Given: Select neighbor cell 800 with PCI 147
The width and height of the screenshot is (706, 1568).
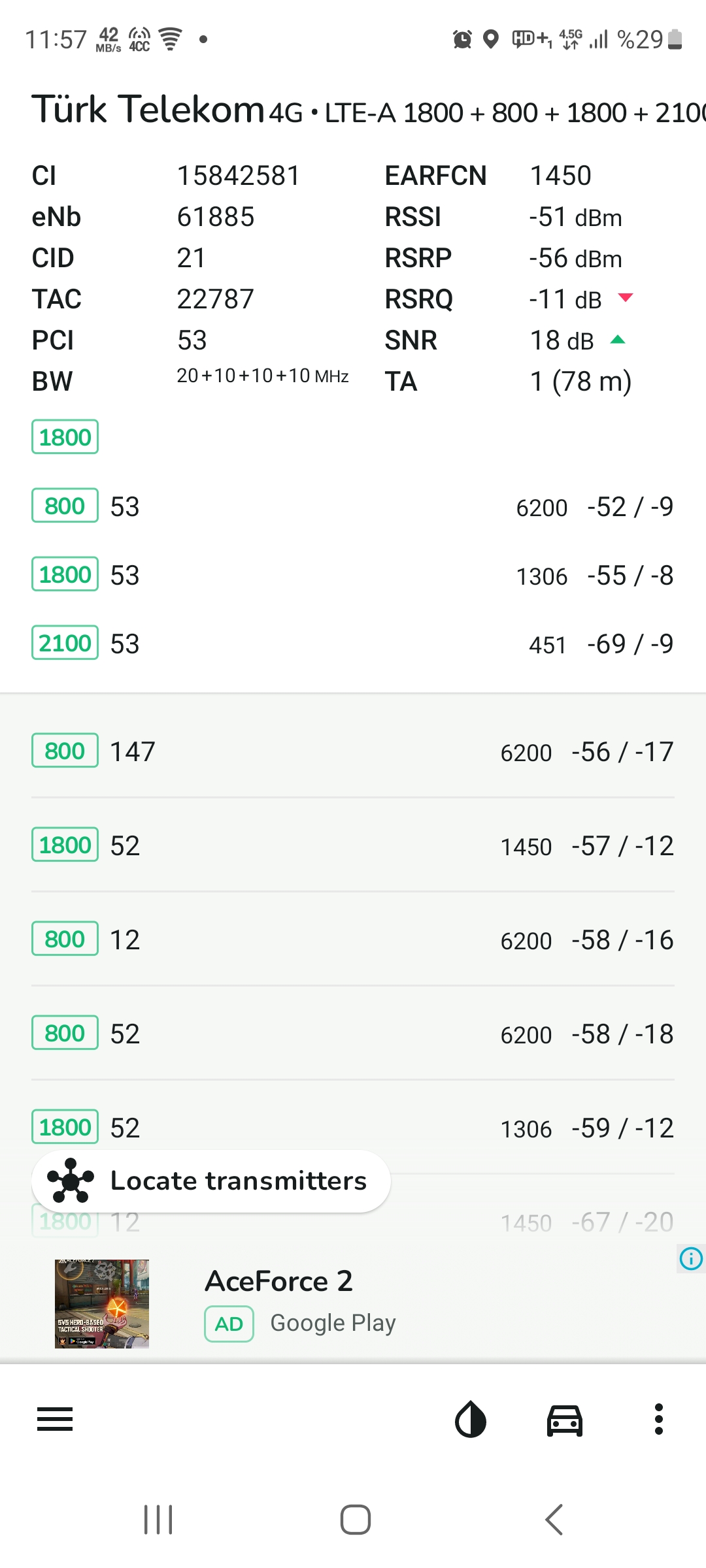Looking at the screenshot, I should (x=353, y=751).
